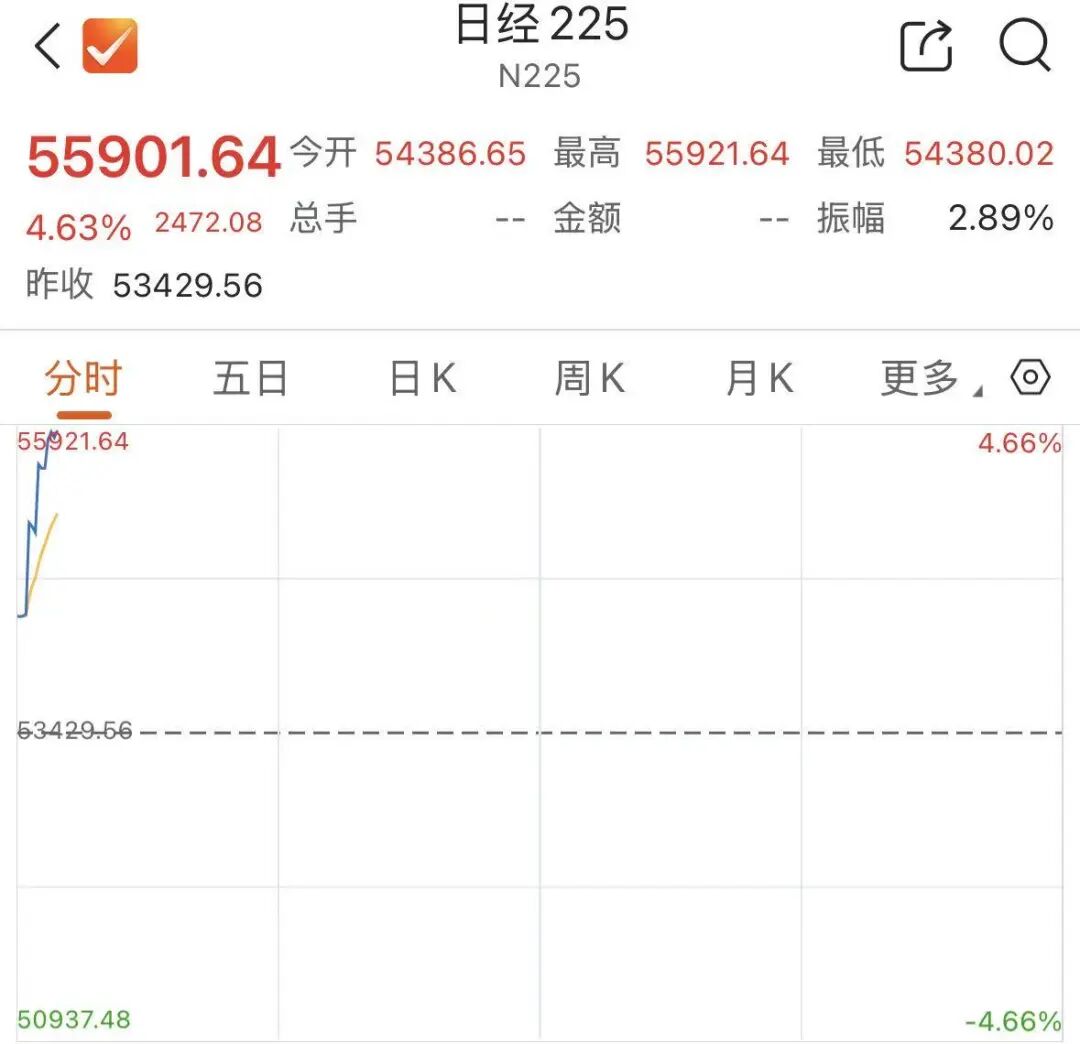The height and width of the screenshot is (1044, 1080).
Task: Share the Nikkei 225 quote
Action: (925, 45)
